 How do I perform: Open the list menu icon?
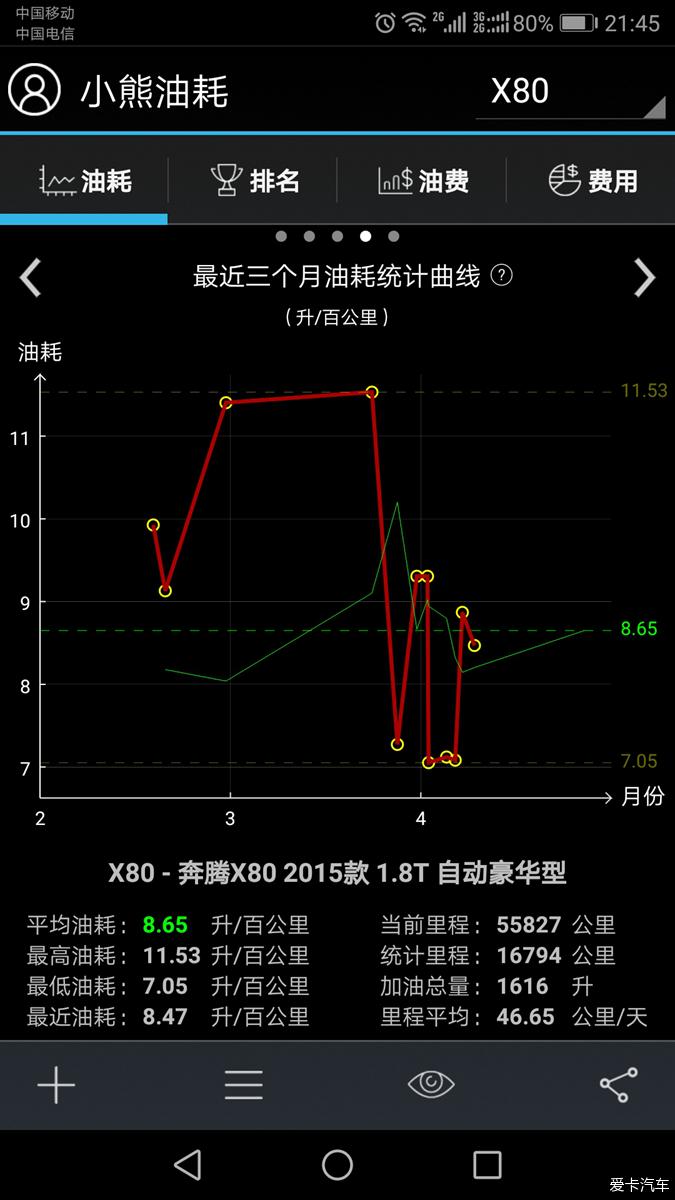(x=243, y=1085)
